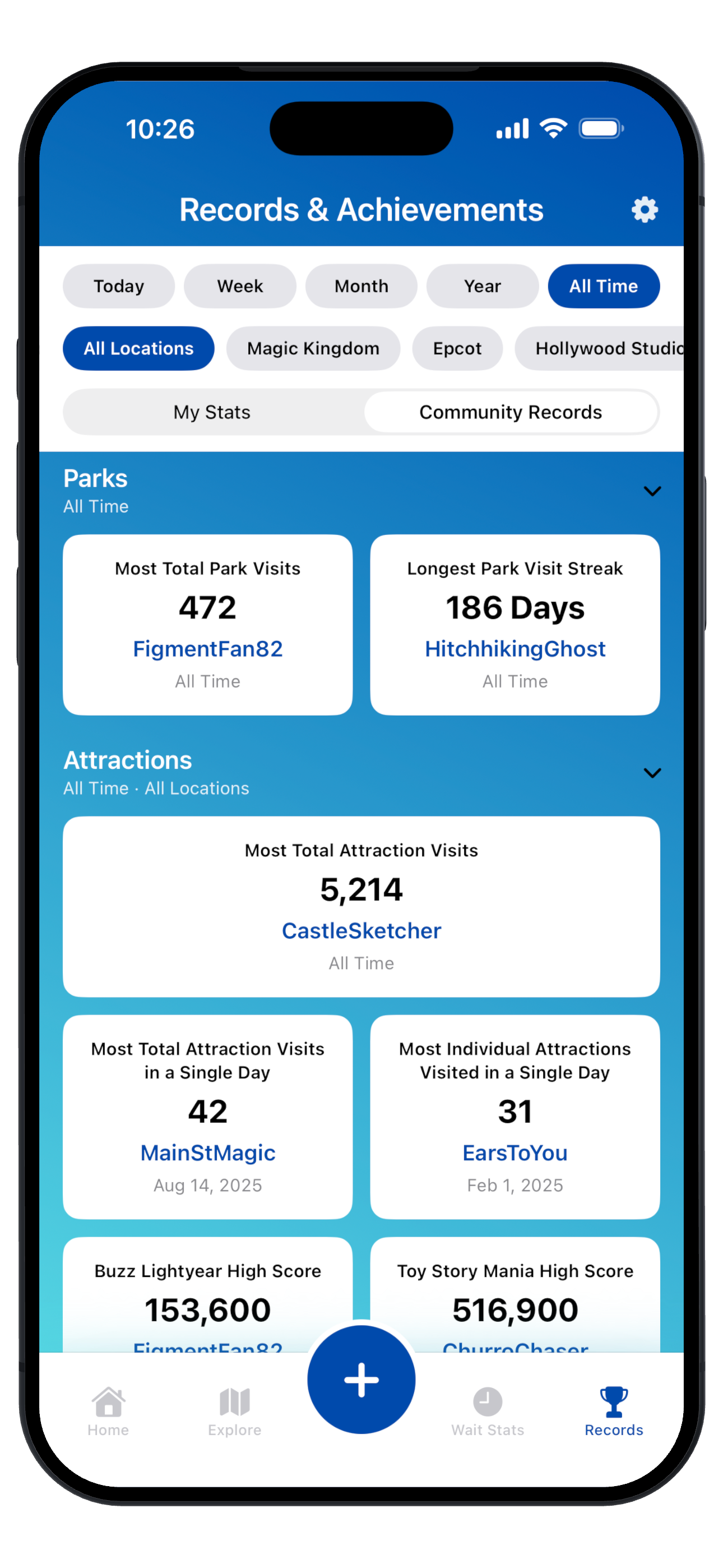Screen dimensions: 723x1568
Task: Collapse the Parks section chevron
Action: (652, 491)
